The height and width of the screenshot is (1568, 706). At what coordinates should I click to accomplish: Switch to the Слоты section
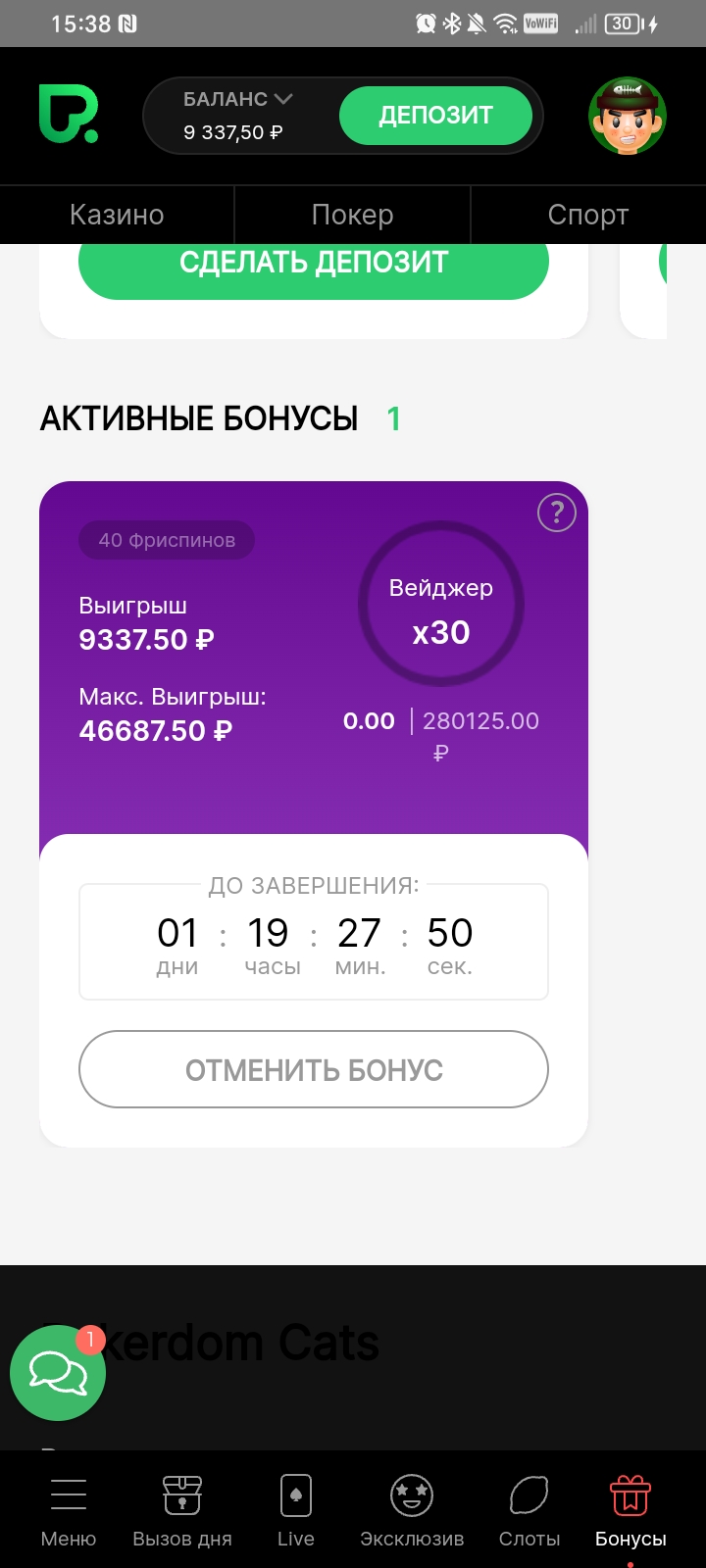[x=529, y=1510]
